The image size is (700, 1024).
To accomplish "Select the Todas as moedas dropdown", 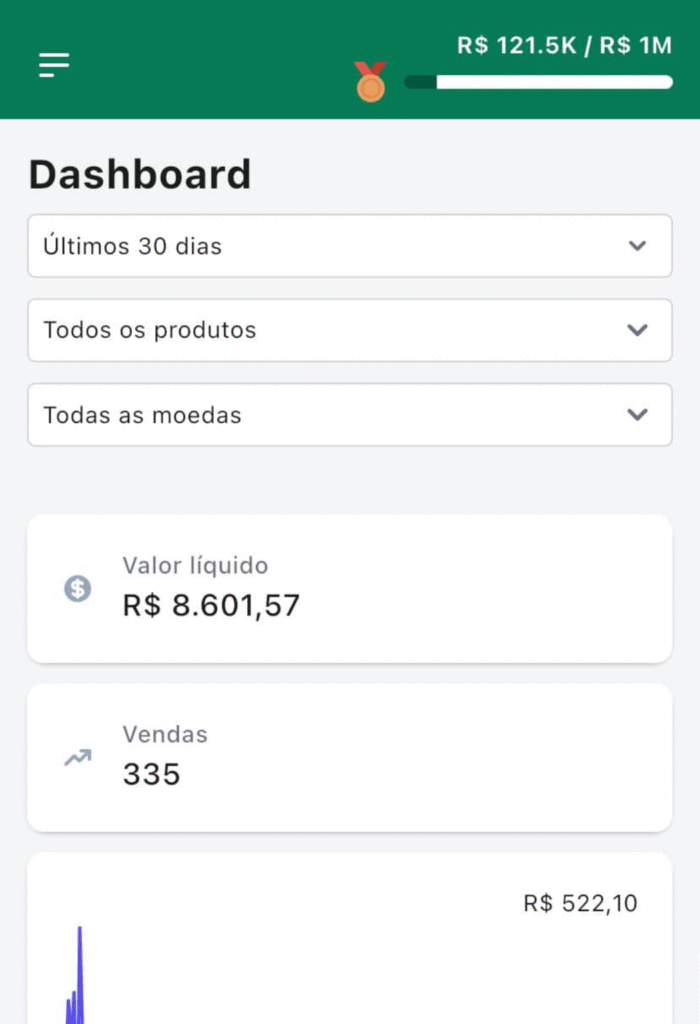I will pyautogui.click(x=349, y=415).
